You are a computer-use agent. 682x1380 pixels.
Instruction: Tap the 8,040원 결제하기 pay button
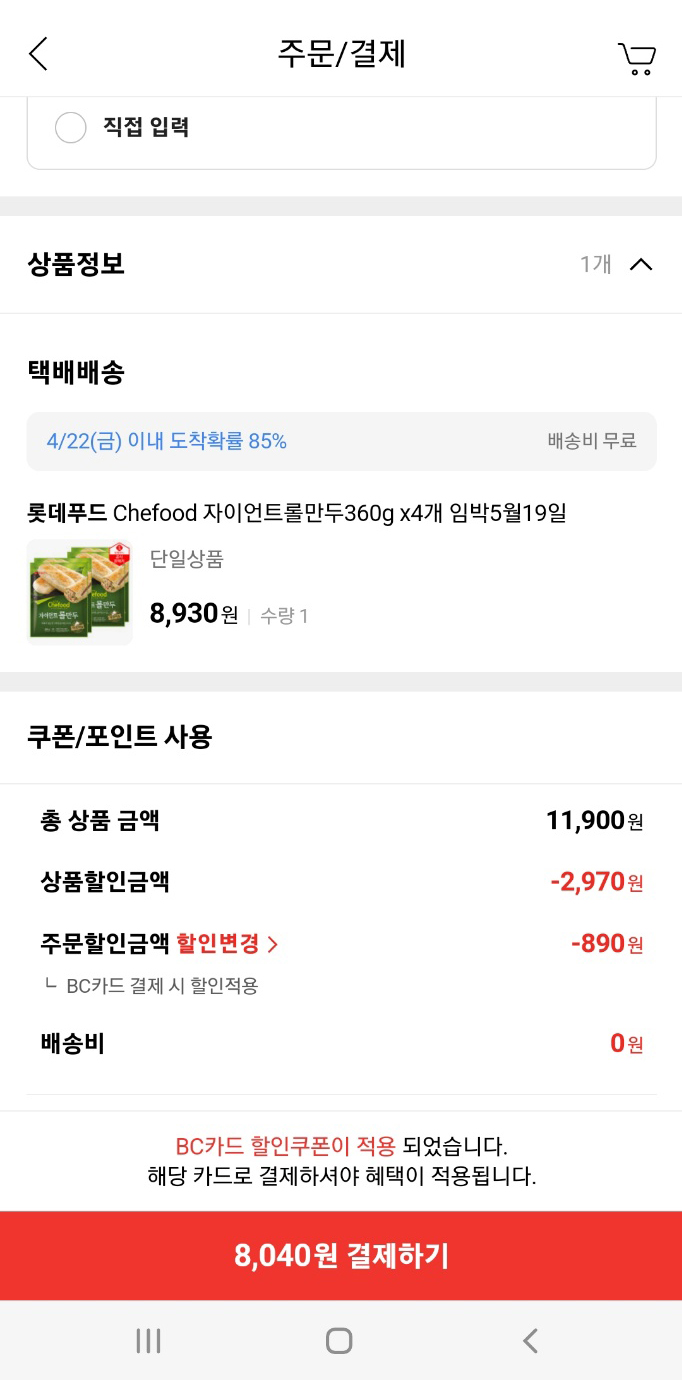coord(341,1256)
